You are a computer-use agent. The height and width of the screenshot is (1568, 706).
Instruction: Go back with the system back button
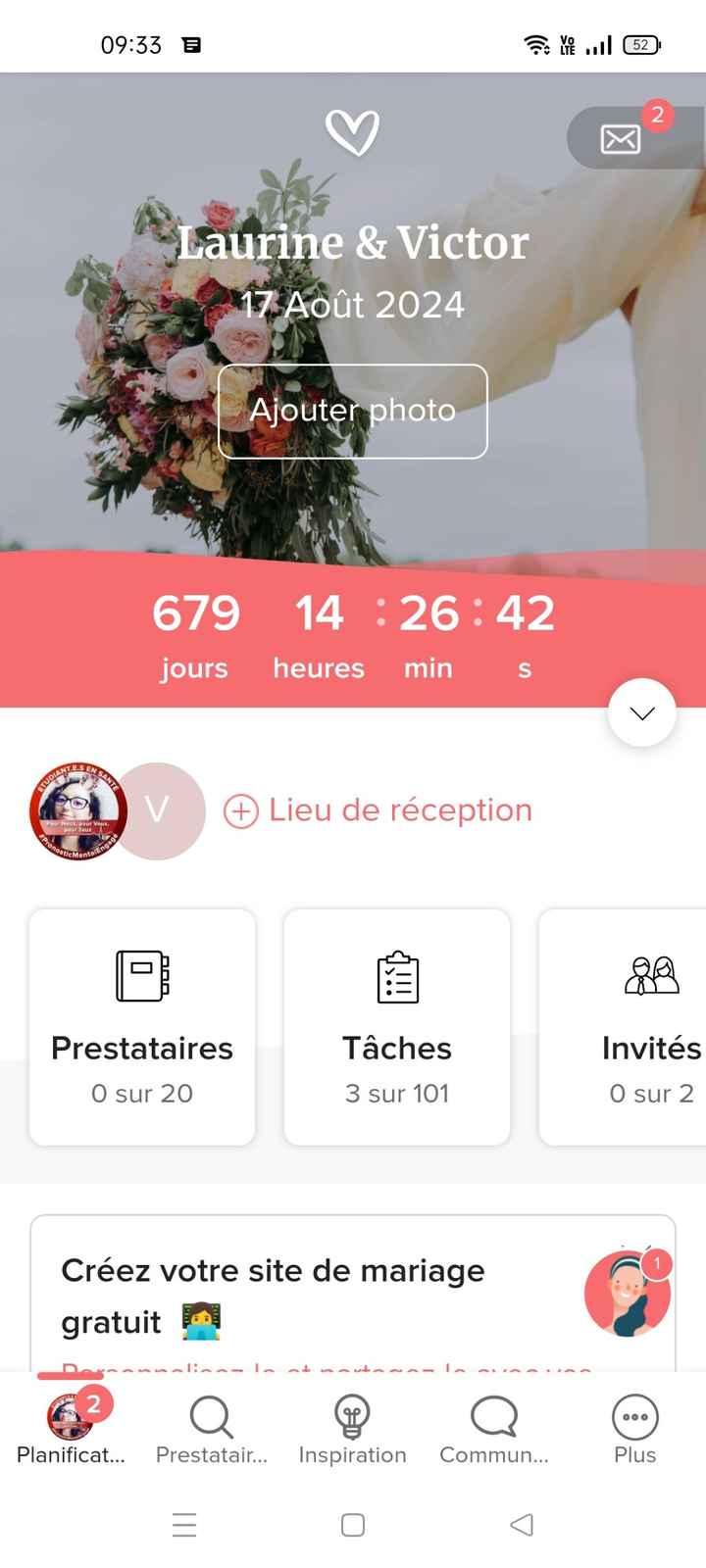pos(522,1524)
